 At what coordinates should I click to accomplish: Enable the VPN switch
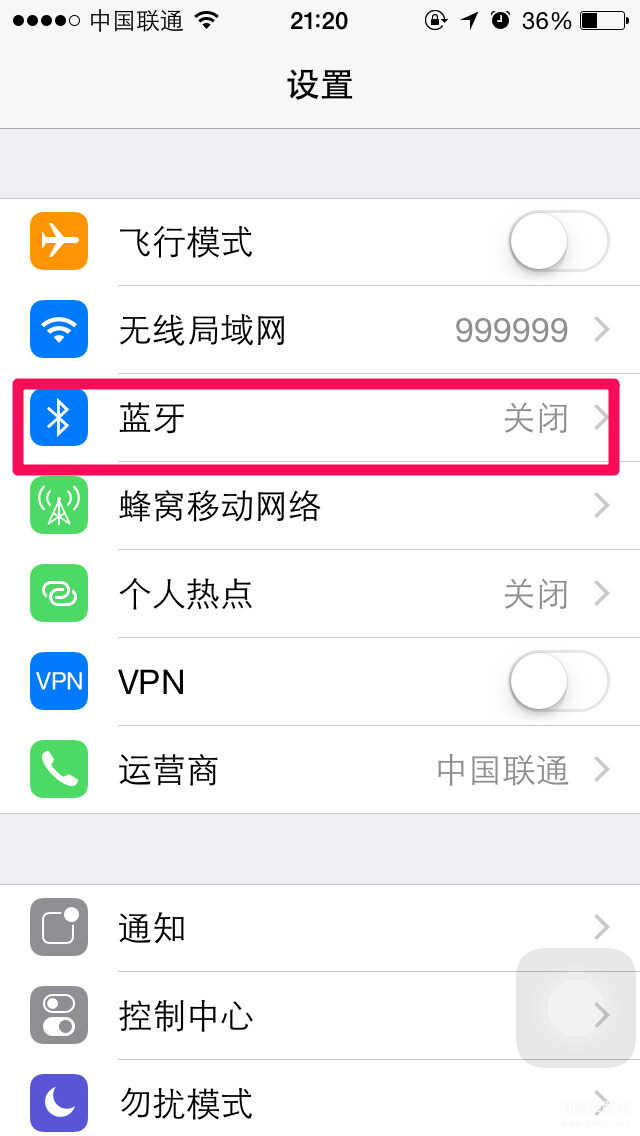[x=559, y=681]
